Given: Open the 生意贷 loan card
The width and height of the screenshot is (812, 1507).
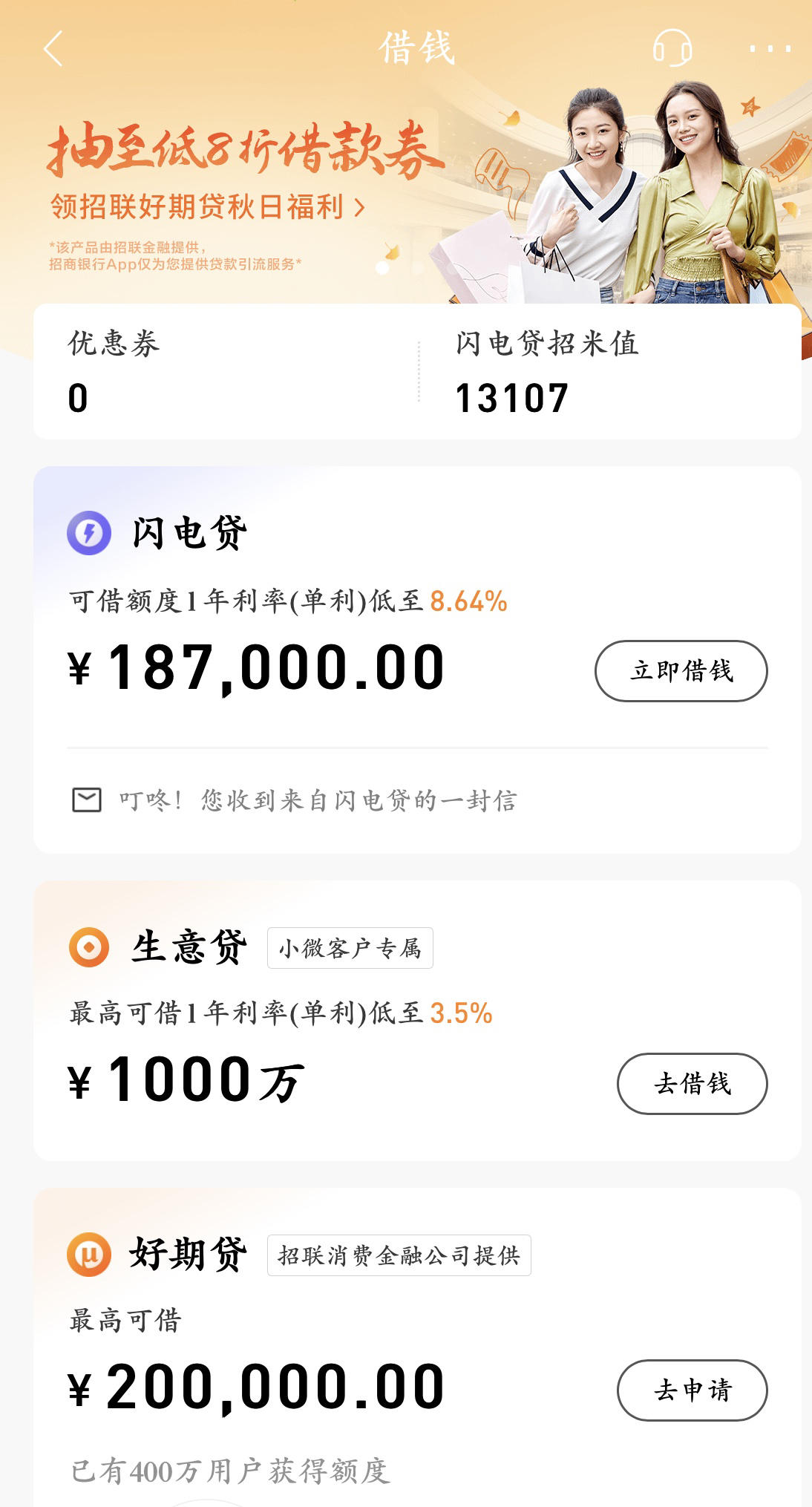Looking at the screenshot, I should pos(417,1021).
